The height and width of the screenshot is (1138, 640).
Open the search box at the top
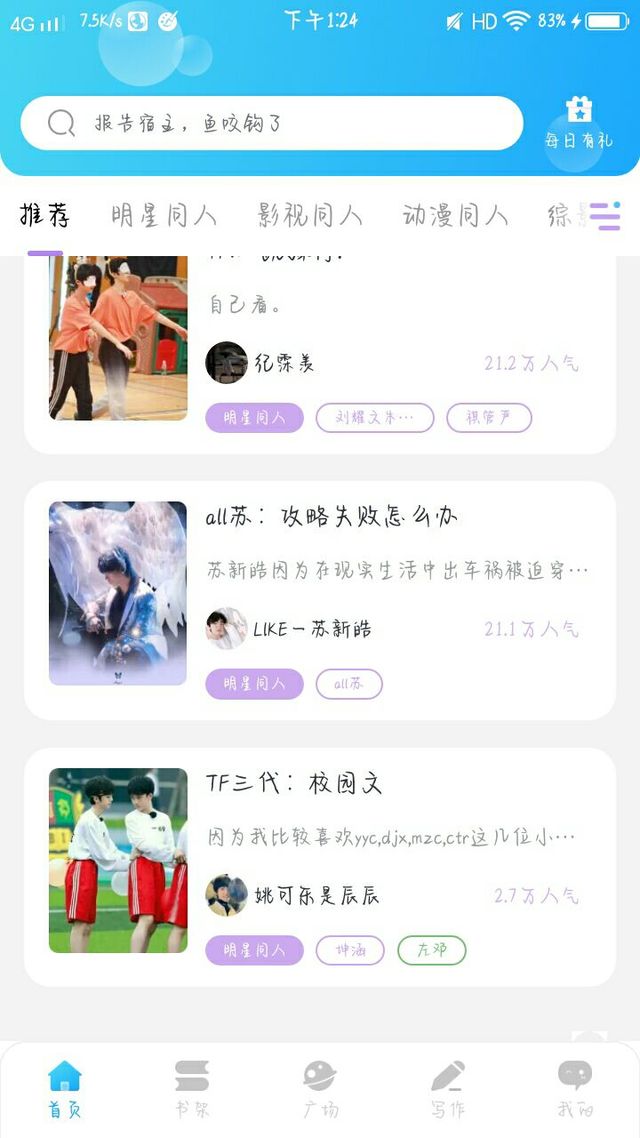pos(270,123)
